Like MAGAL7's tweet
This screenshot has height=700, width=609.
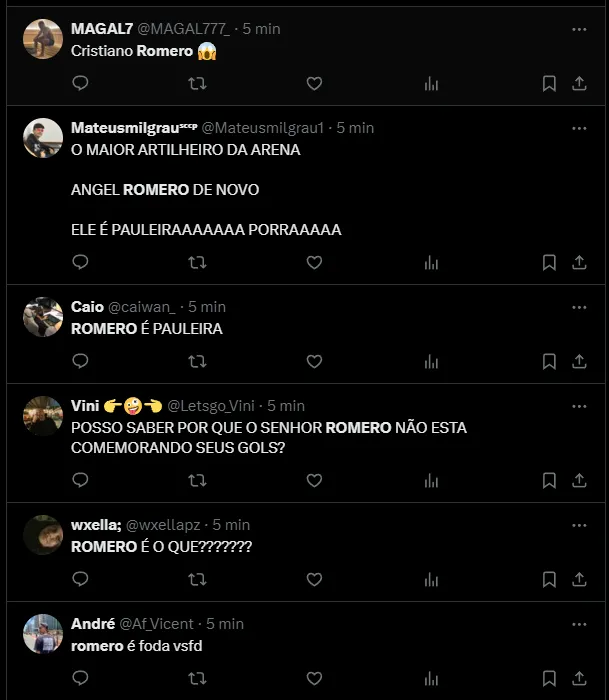[x=314, y=84]
